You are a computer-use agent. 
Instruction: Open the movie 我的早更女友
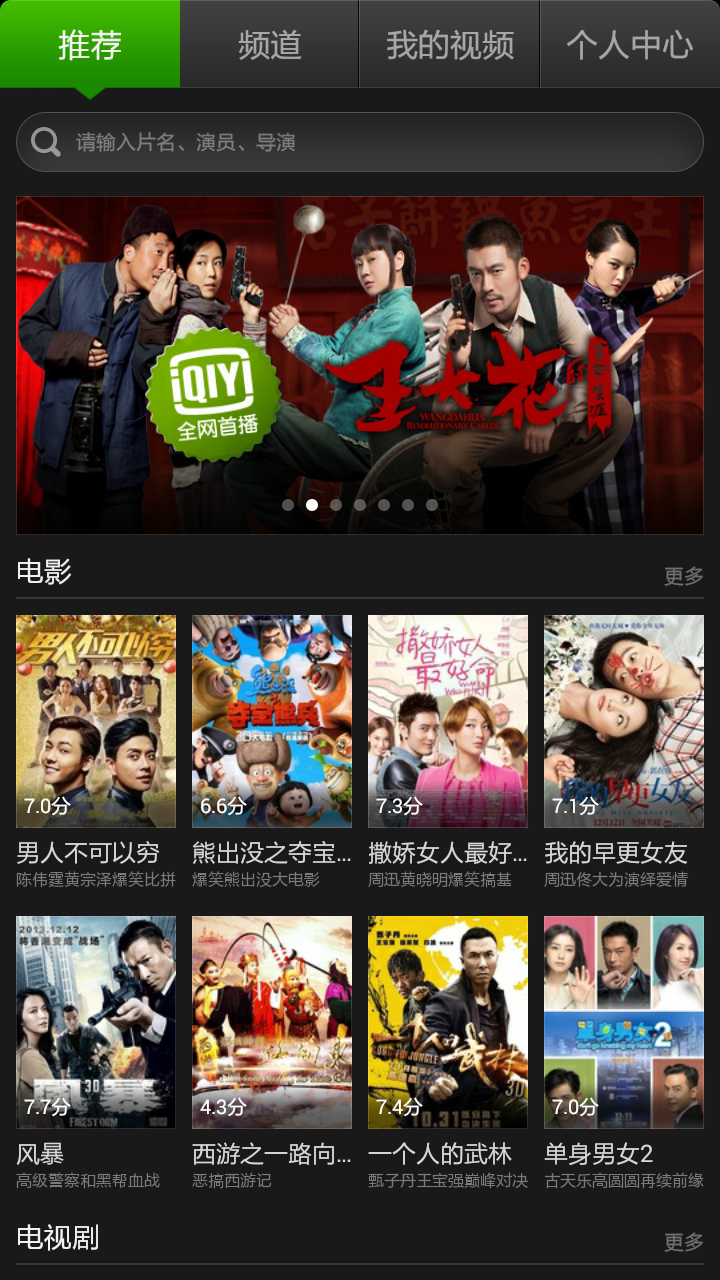(624, 722)
